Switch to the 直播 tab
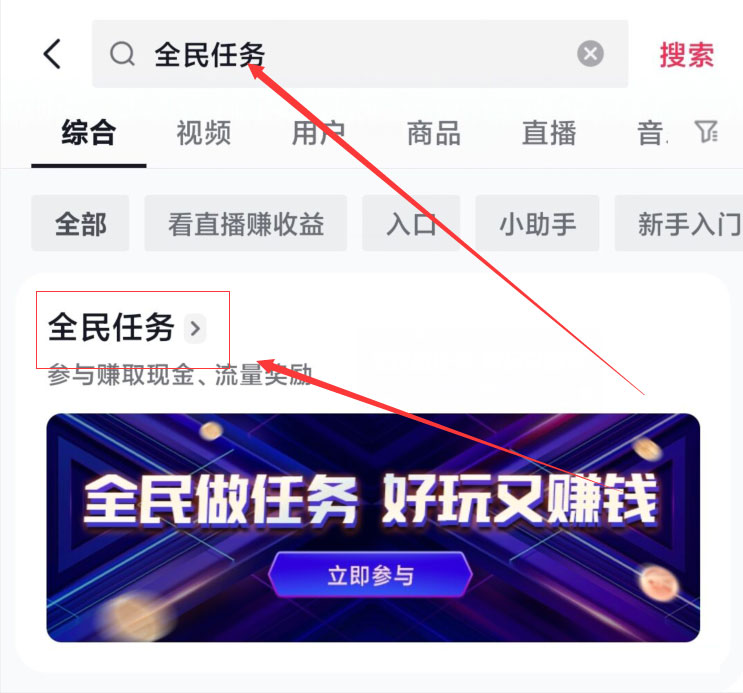Viewport: 743px width, 693px height. 549,132
